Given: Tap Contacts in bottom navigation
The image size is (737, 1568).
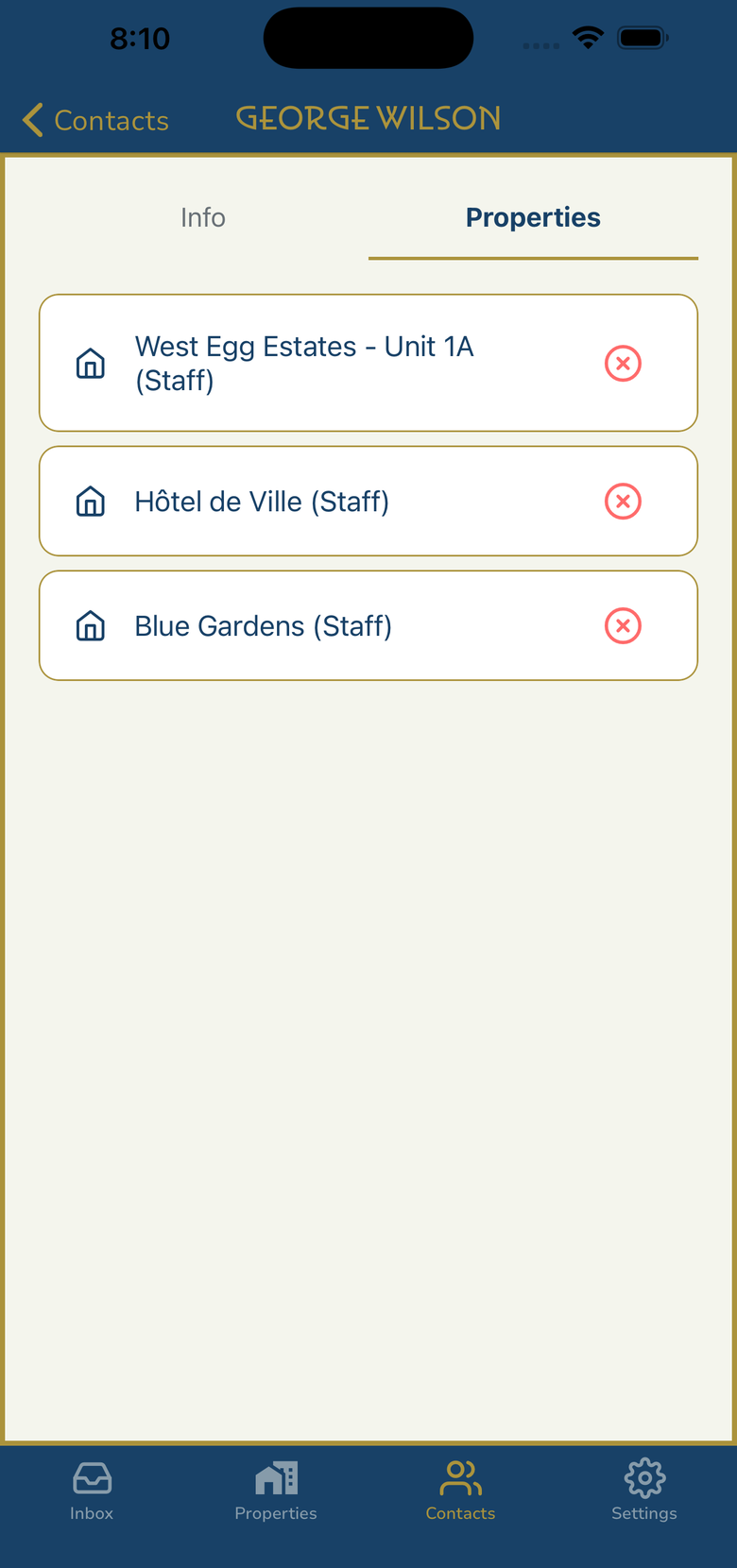Looking at the screenshot, I should [x=460, y=1491].
